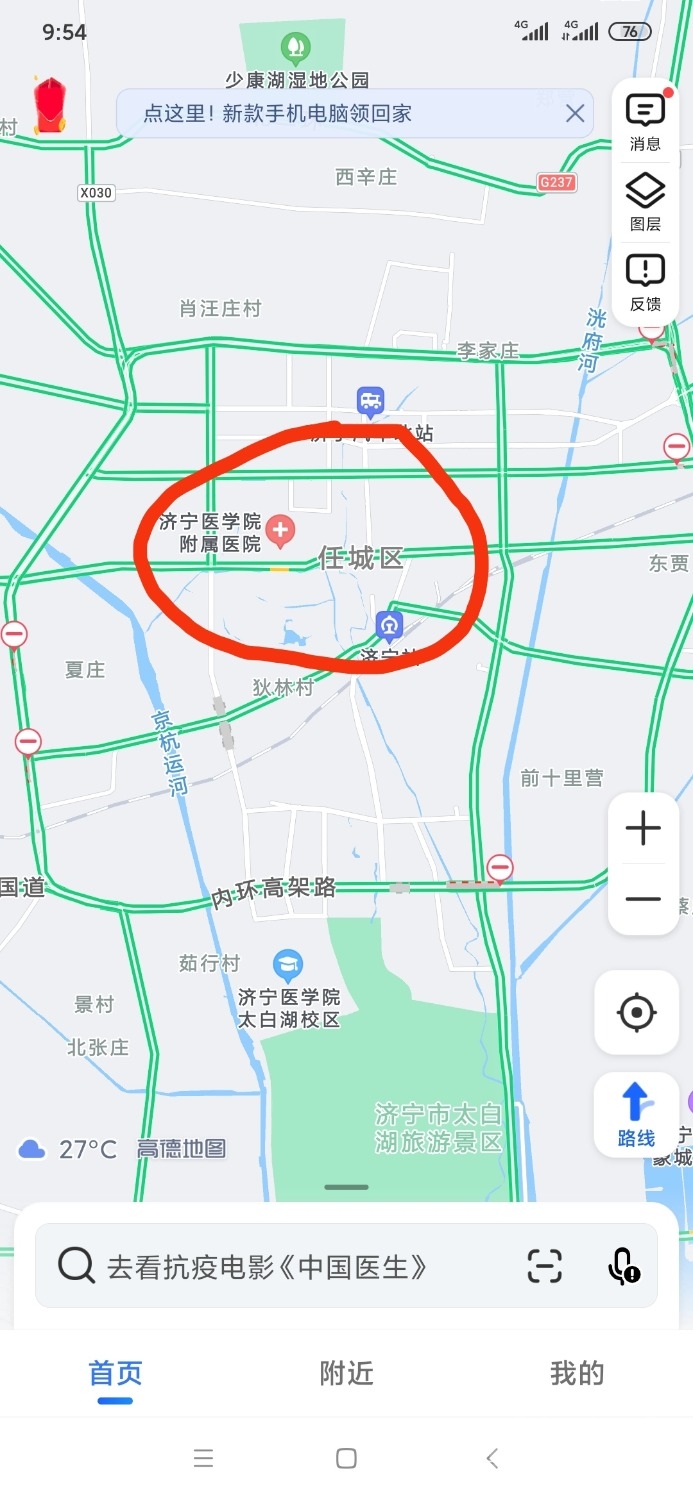The height and width of the screenshot is (1500, 693).
Task: Open the 消息 messages button
Action: [645, 122]
